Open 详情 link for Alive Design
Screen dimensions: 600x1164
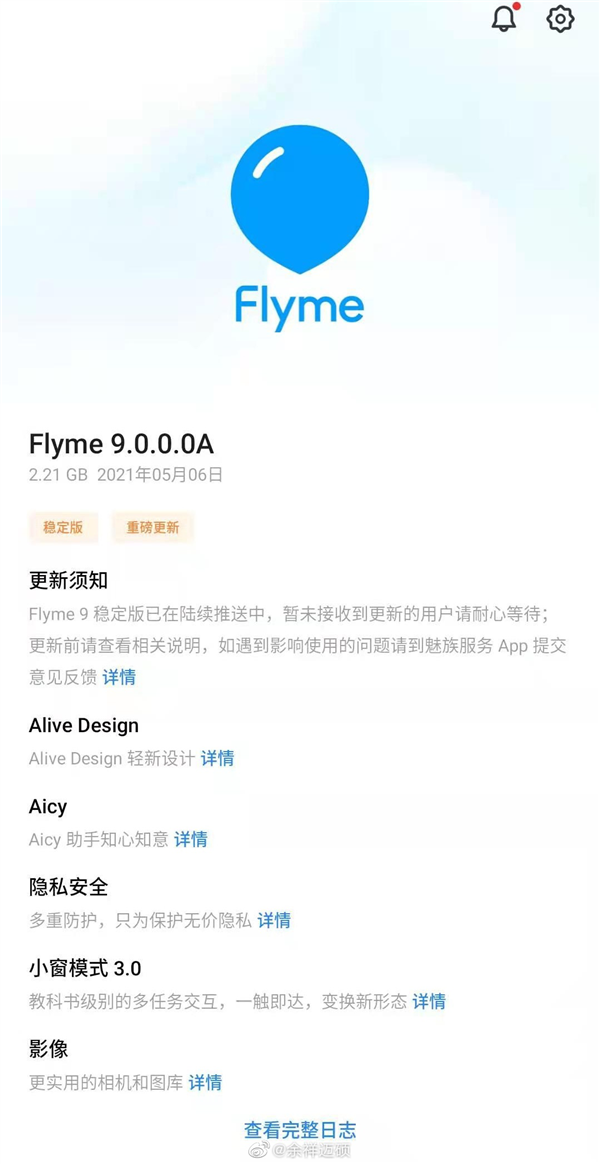[217, 758]
